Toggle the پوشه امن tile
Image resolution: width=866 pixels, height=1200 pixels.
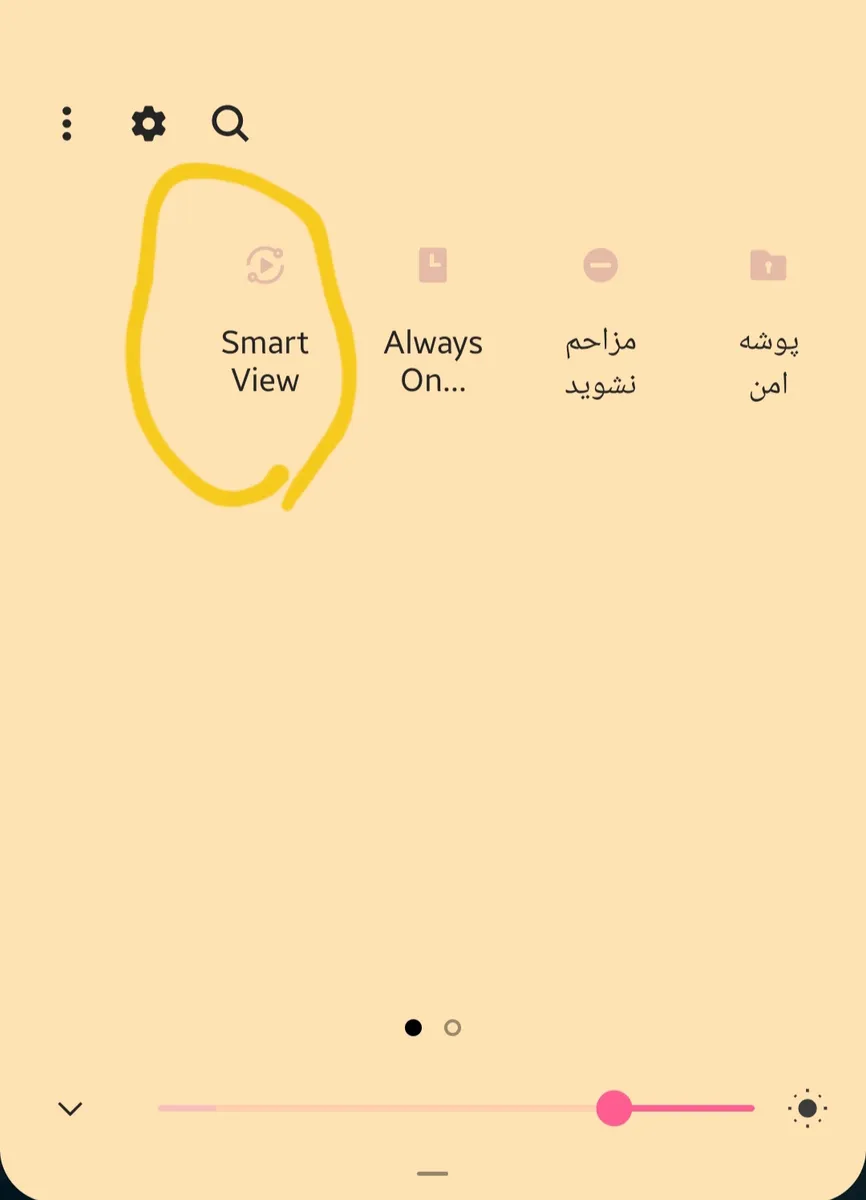point(768,265)
